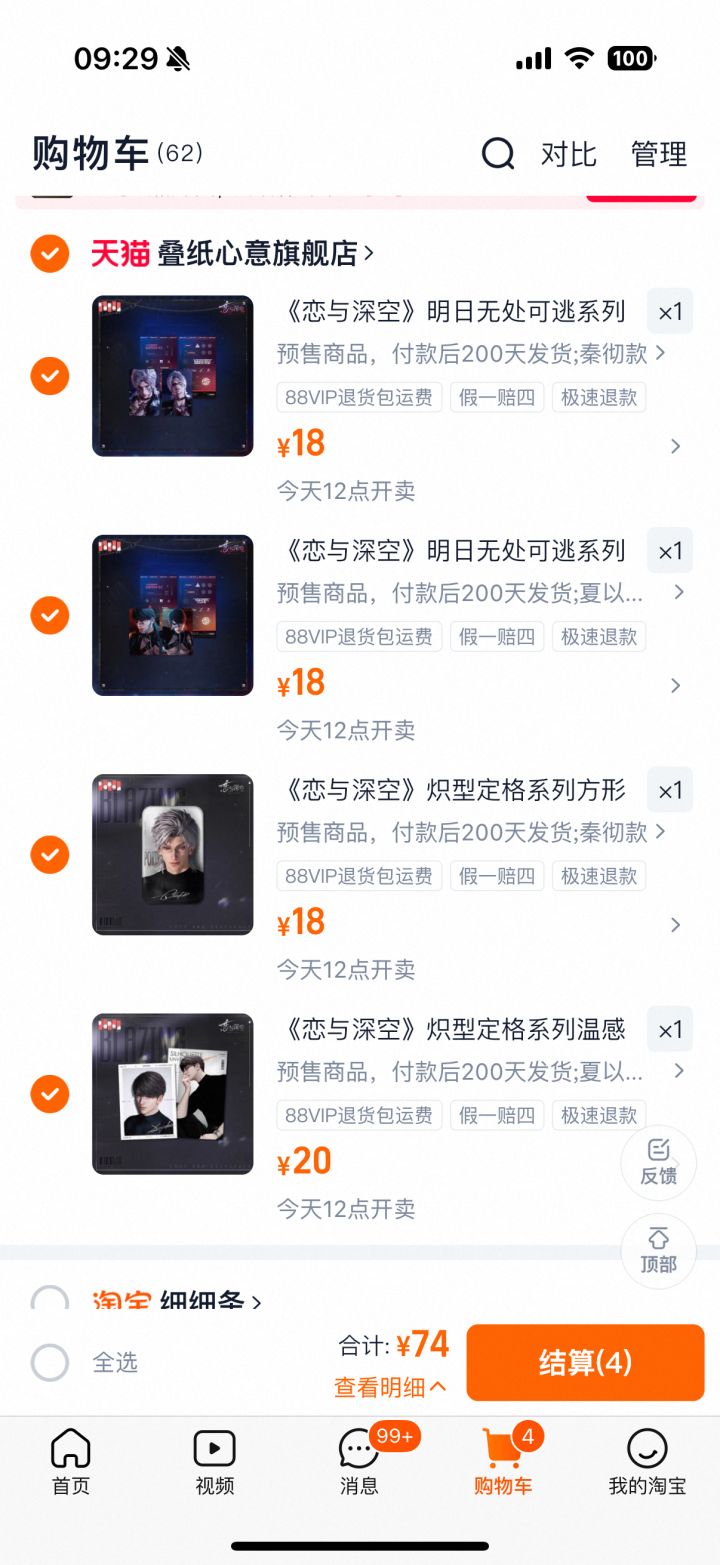Open the 反馈 feedback floating icon

coord(658,1162)
